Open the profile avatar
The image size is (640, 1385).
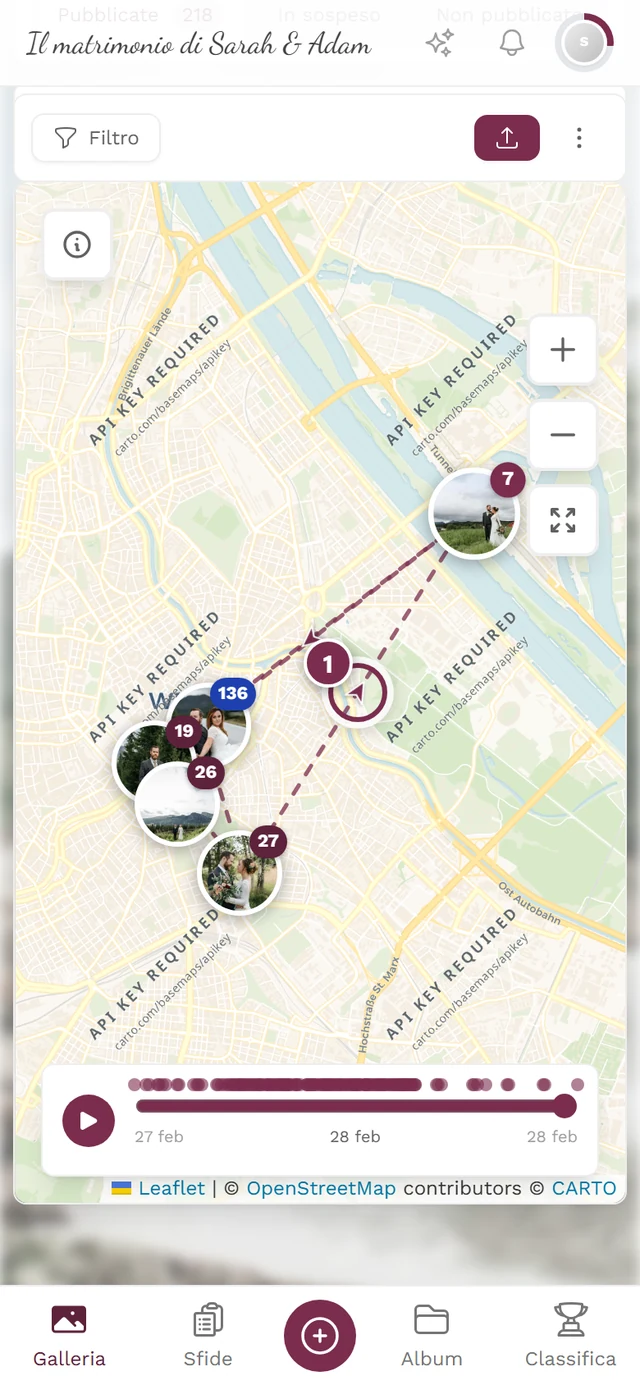pyautogui.click(x=584, y=42)
